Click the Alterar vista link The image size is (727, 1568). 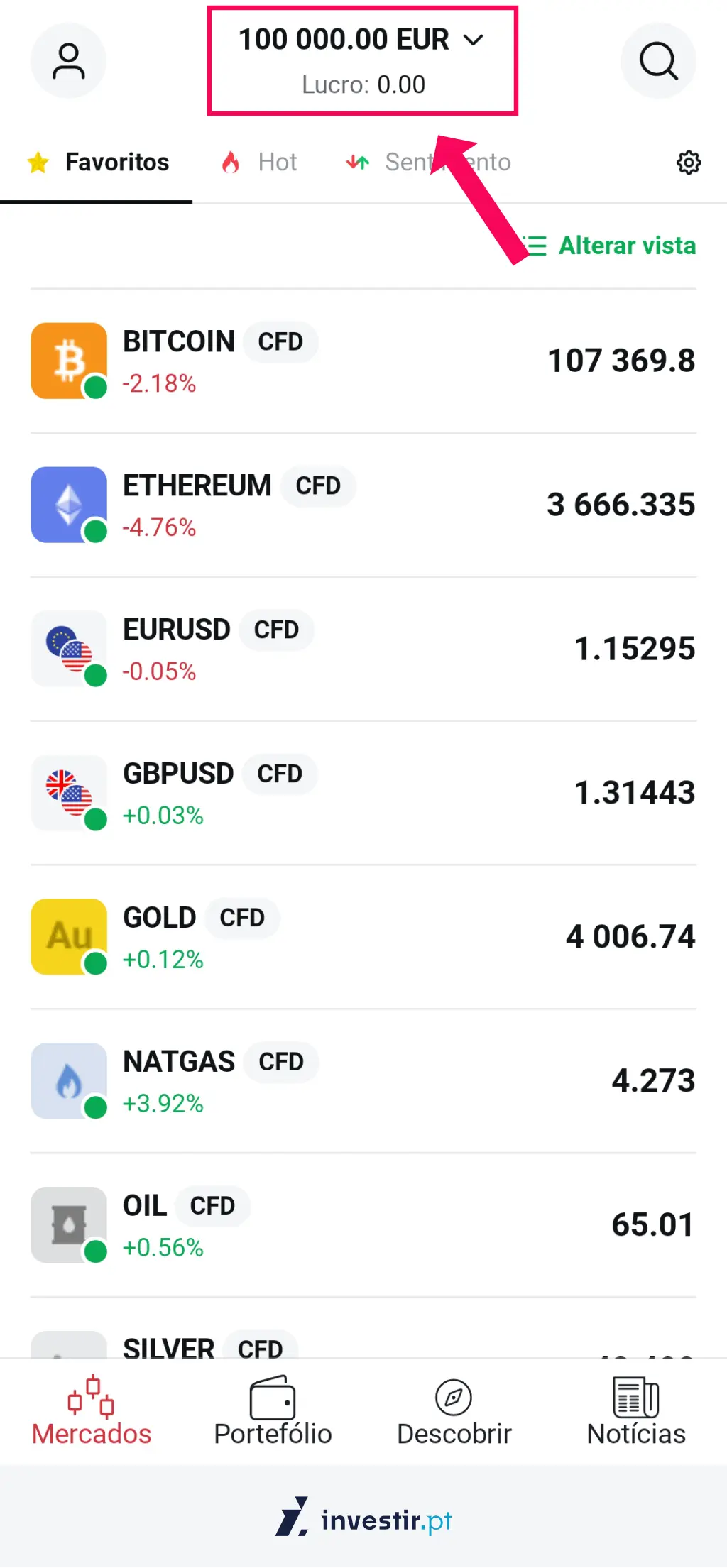[x=628, y=246]
